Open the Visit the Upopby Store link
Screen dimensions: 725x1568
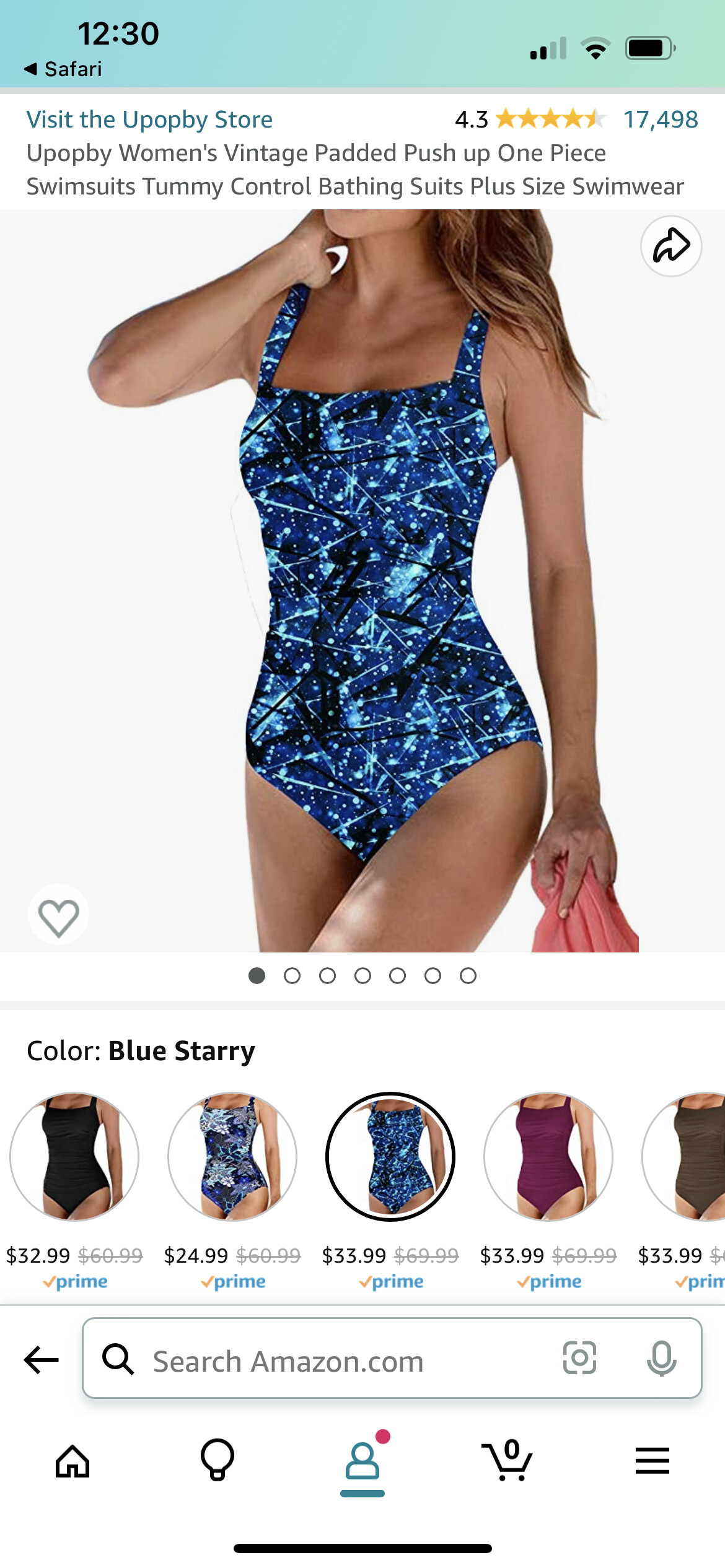point(149,119)
